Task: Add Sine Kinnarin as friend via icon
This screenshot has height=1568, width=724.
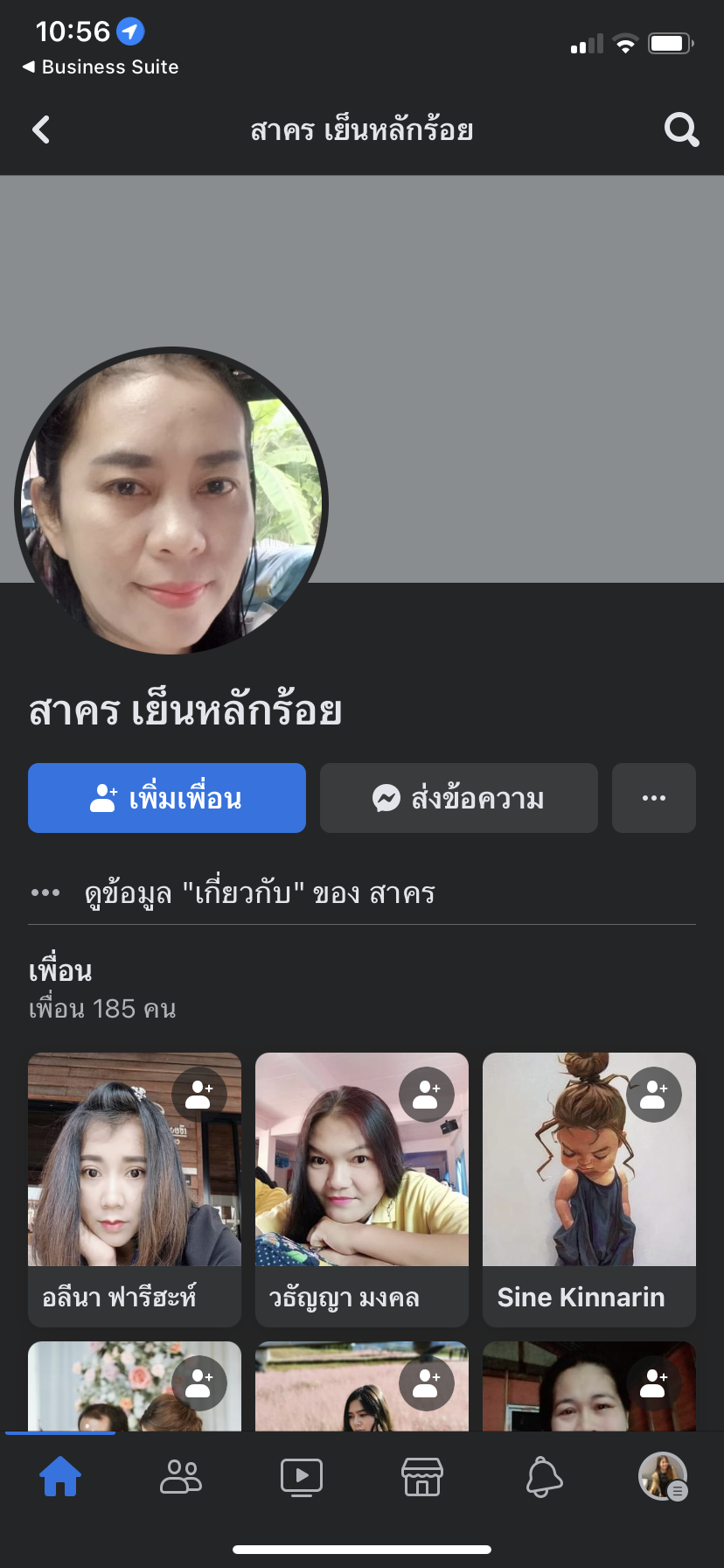Action: [x=654, y=1095]
